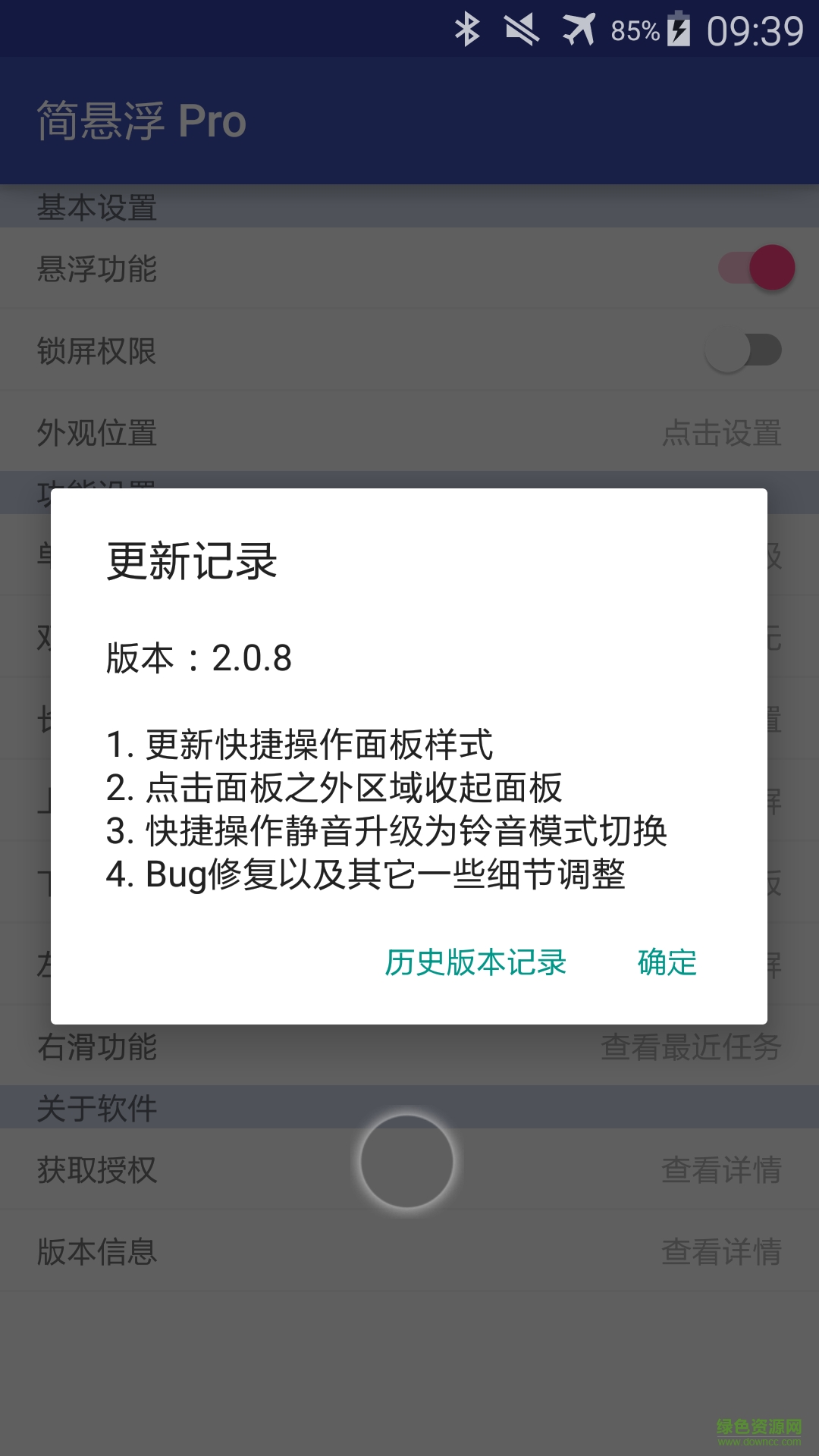The image size is (819, 1456).
Task: Tap the muted sound icon in status bar
Action: (x=518, y=29)
